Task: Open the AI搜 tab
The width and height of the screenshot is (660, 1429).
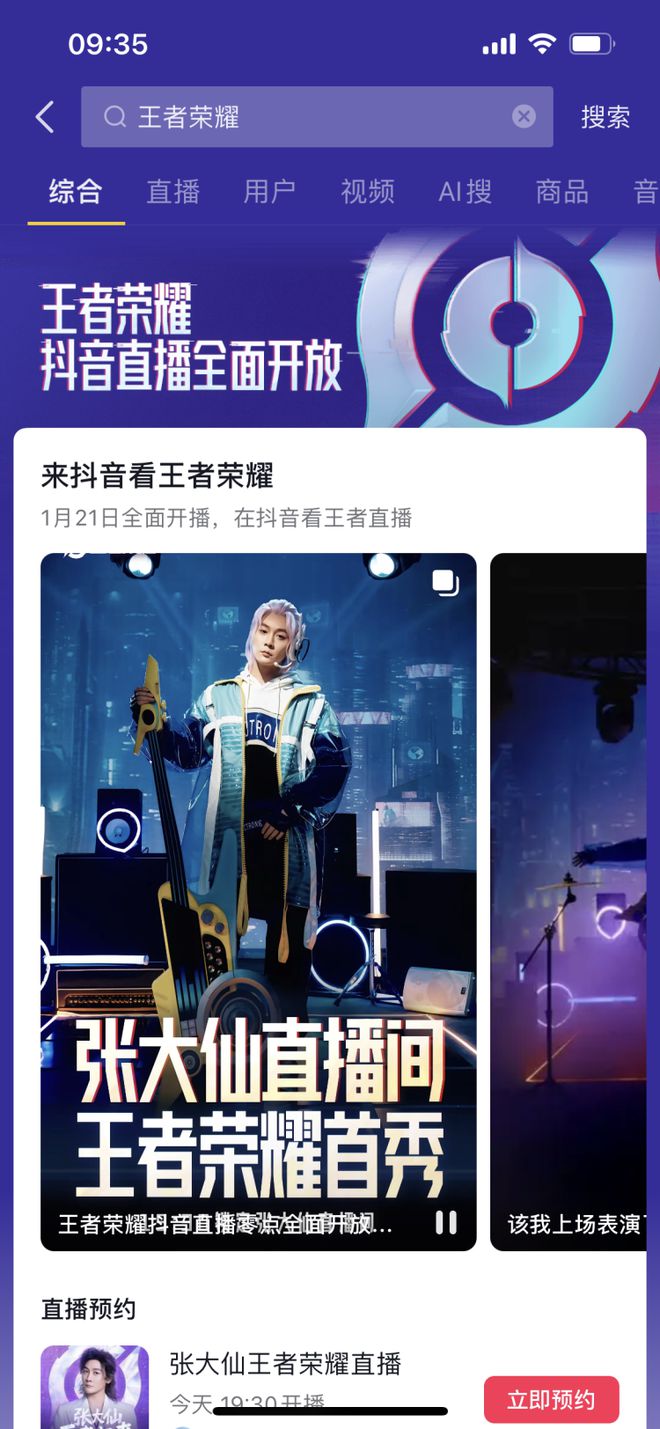Action: click(x=465, y=191)
